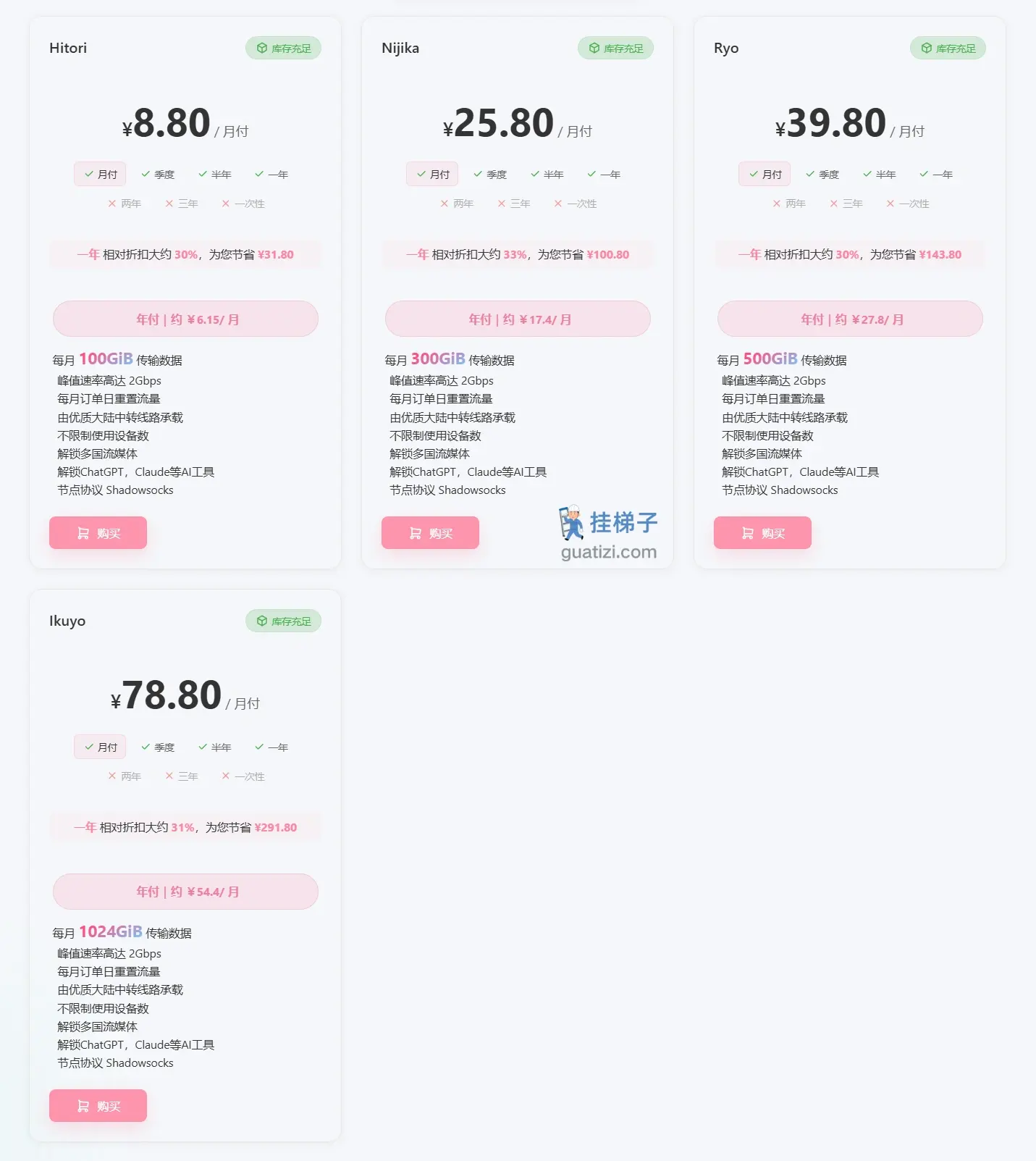
Task: Buy the Hitori plan
Action: tap(98, 533)
